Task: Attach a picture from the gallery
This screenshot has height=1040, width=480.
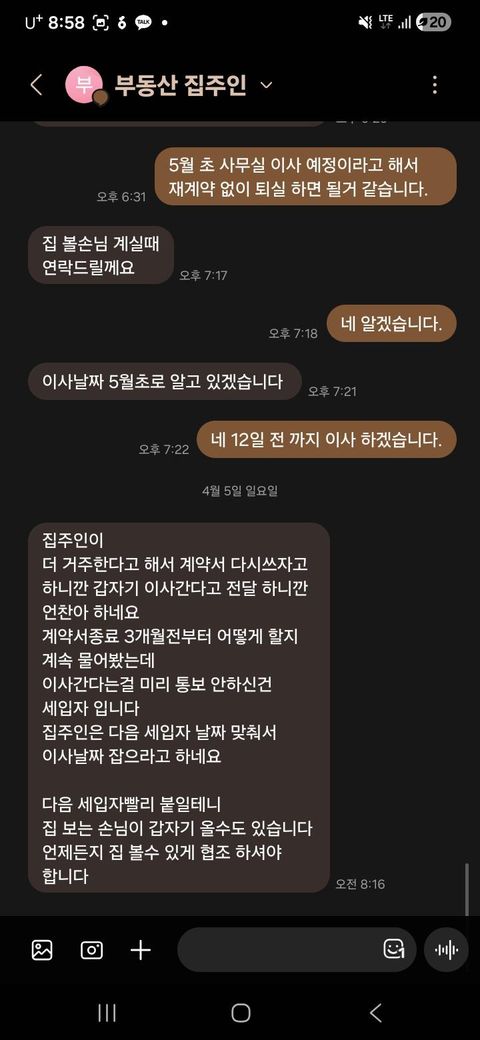Action: coord(42,950)
